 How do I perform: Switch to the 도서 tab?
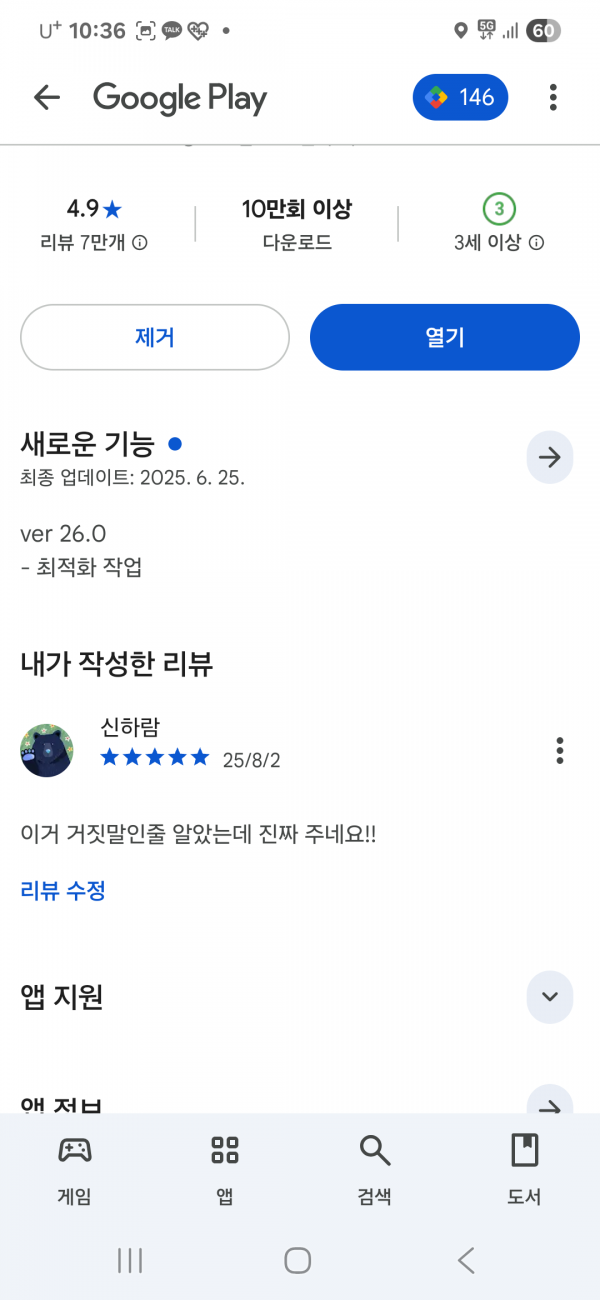pos(524,1170)
